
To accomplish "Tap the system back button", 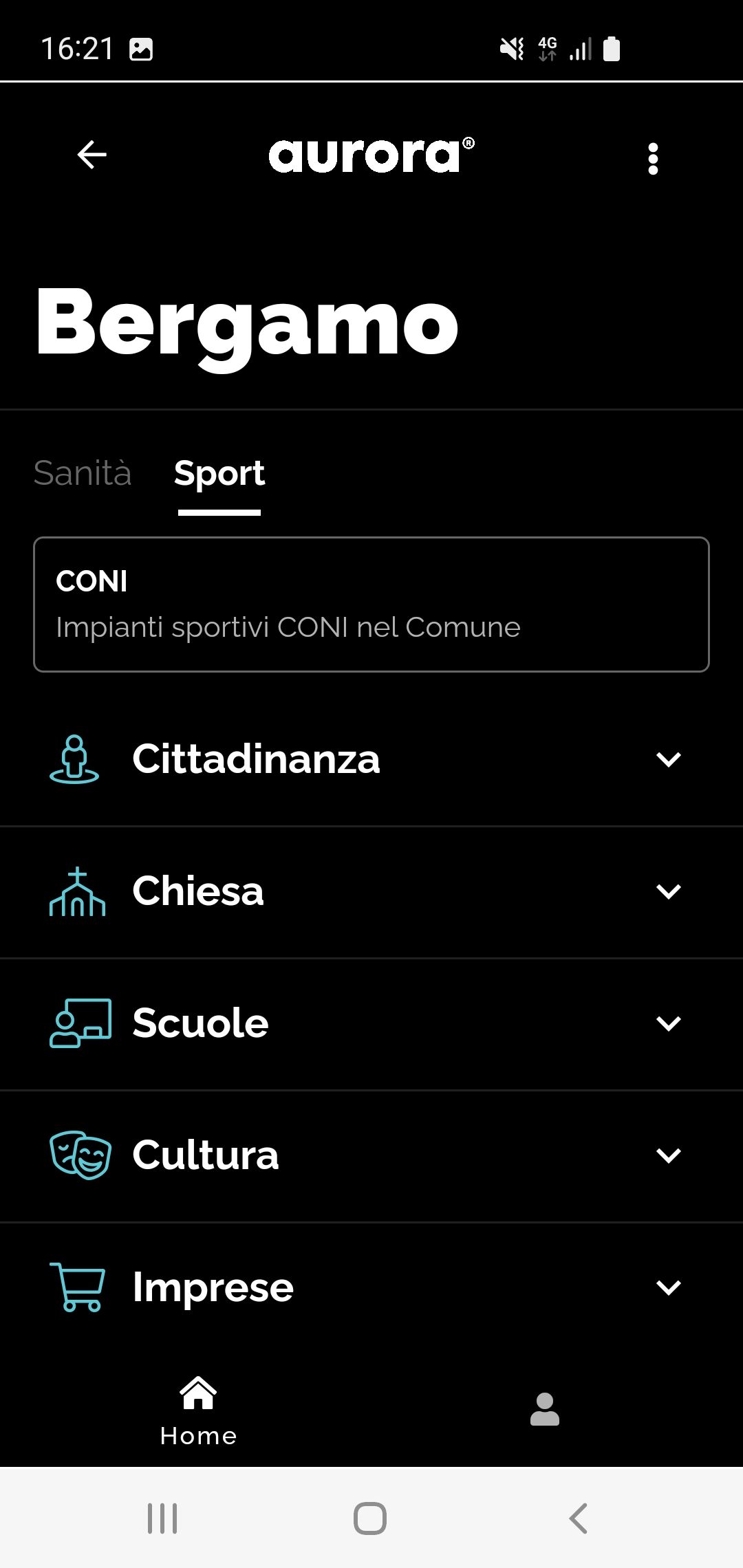I will [578, 1518].
